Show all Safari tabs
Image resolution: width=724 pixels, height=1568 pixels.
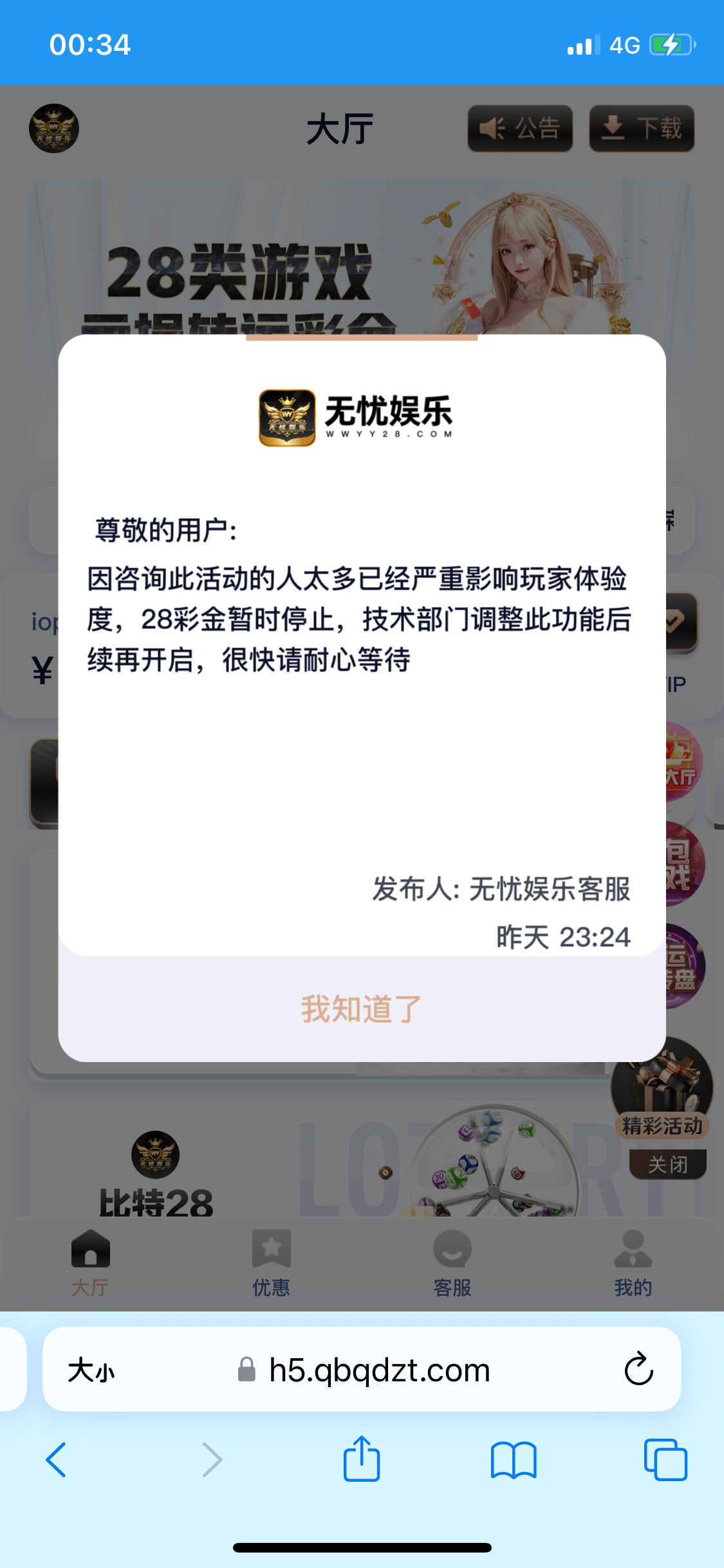665,1459
